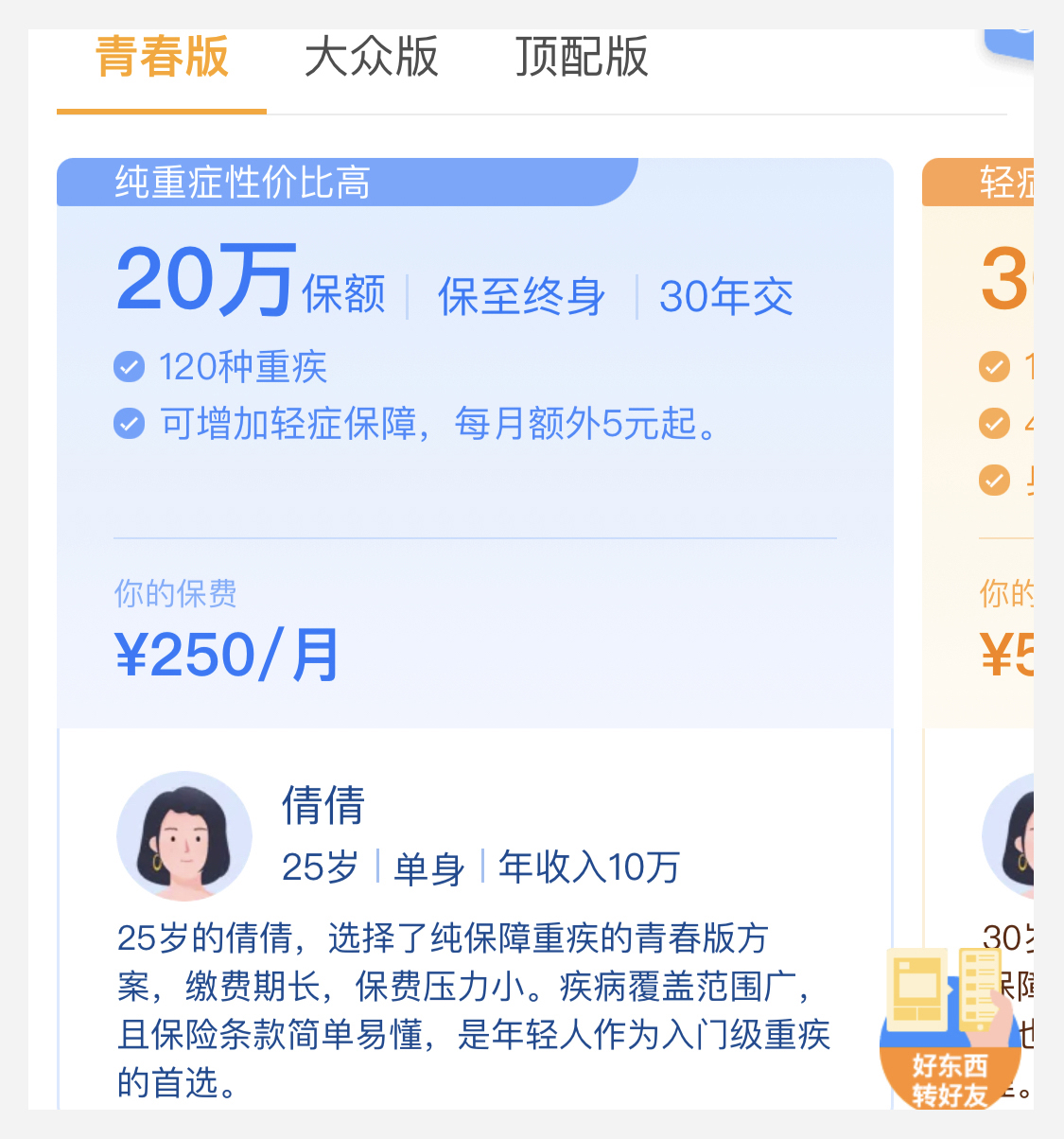Click the first orange checkmark on the 轻症 card
The height and width of the screenshot is (1139, 1064).
coord(995,367)
